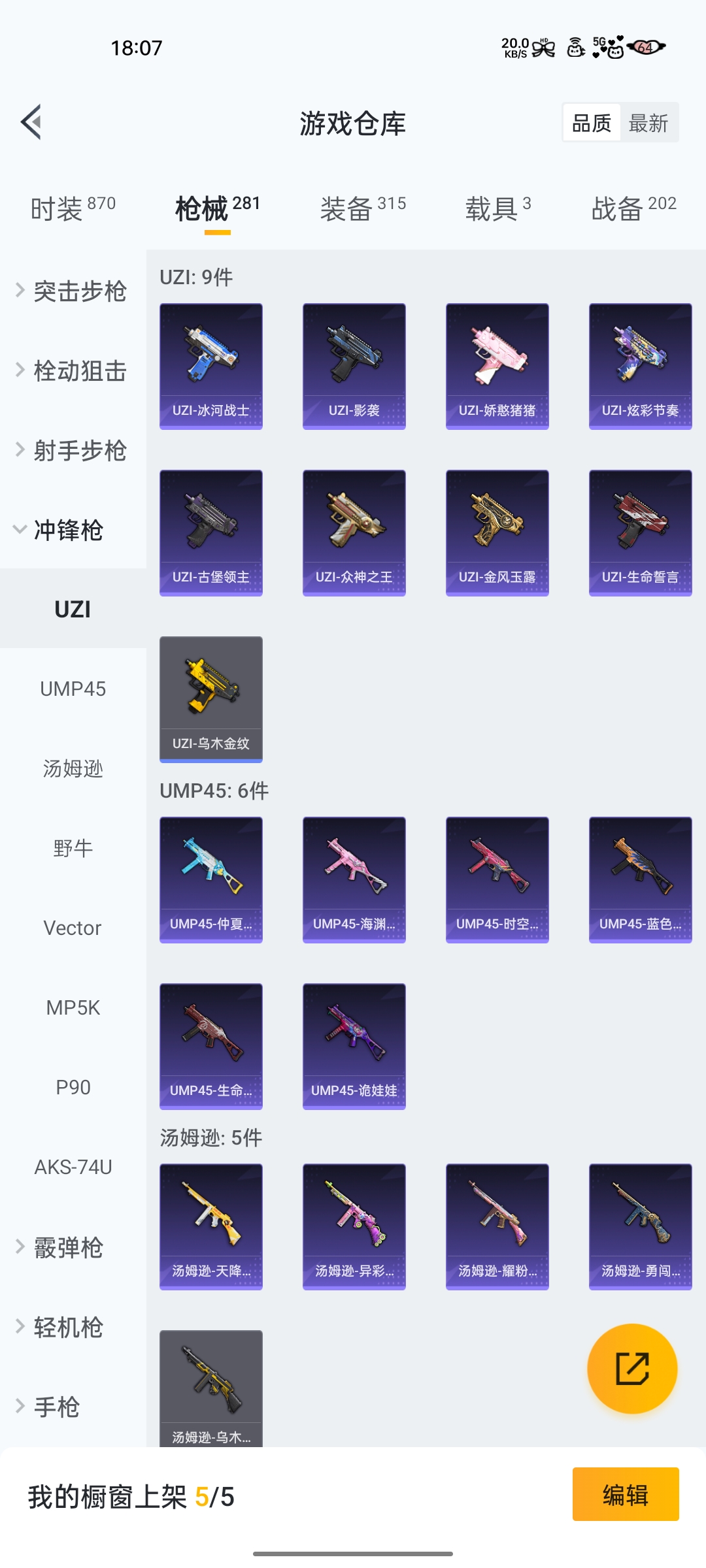
Task: Switch to the 装备 tab
Action: pyautogui.click(x=363, y=208)
